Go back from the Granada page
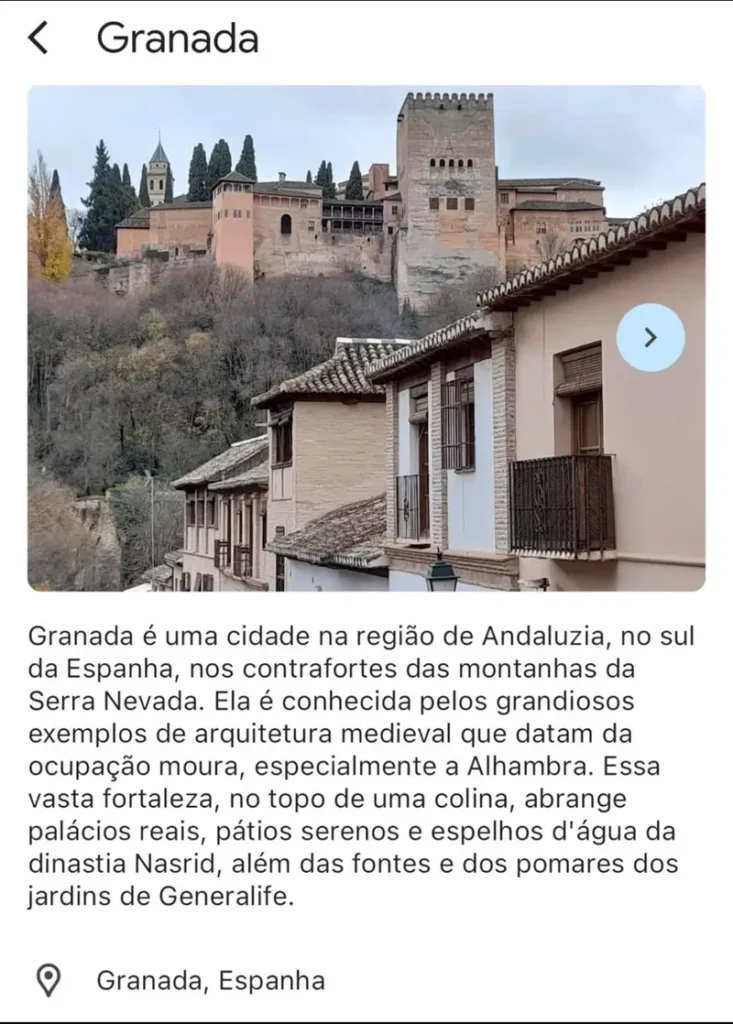 [38, 39]
